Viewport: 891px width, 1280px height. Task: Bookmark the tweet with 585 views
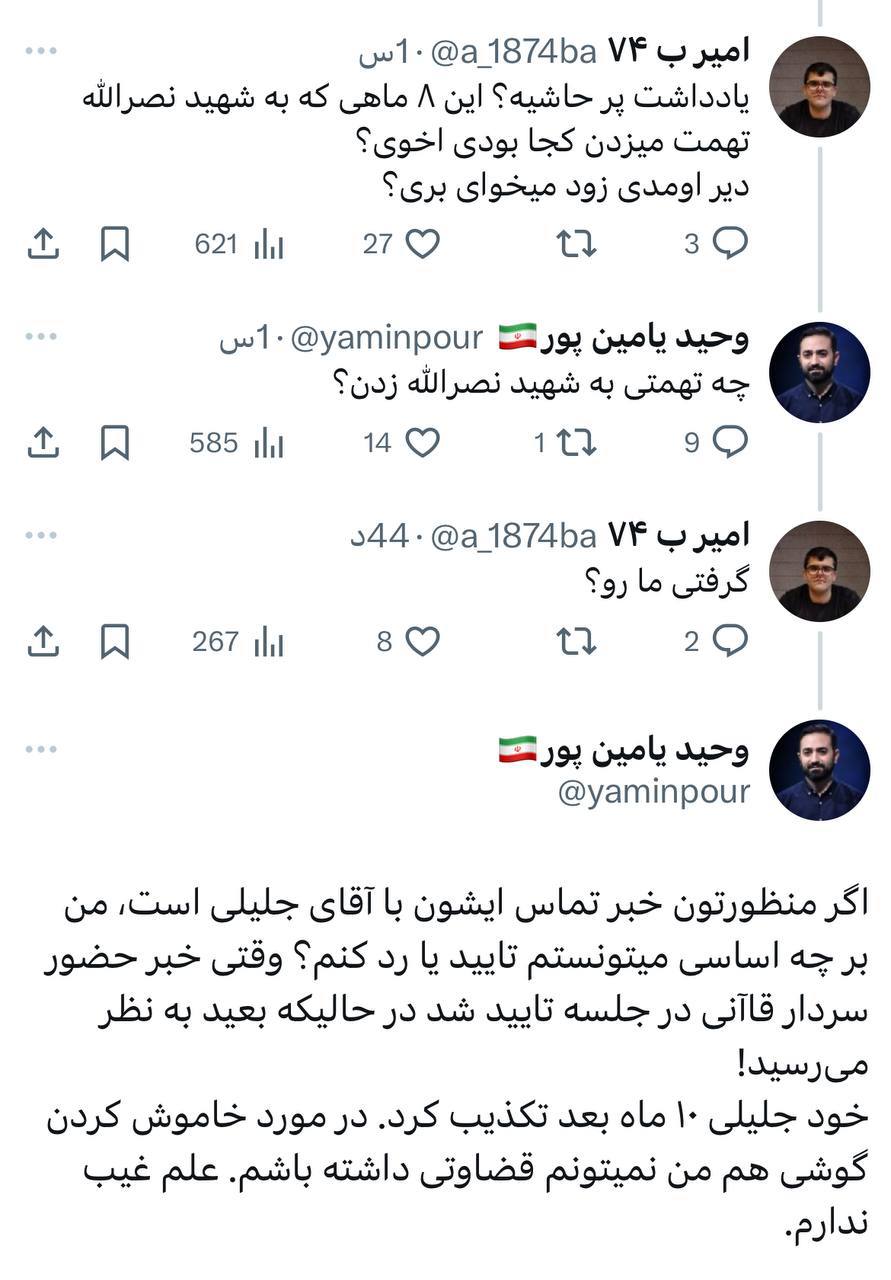coord(116,442)
